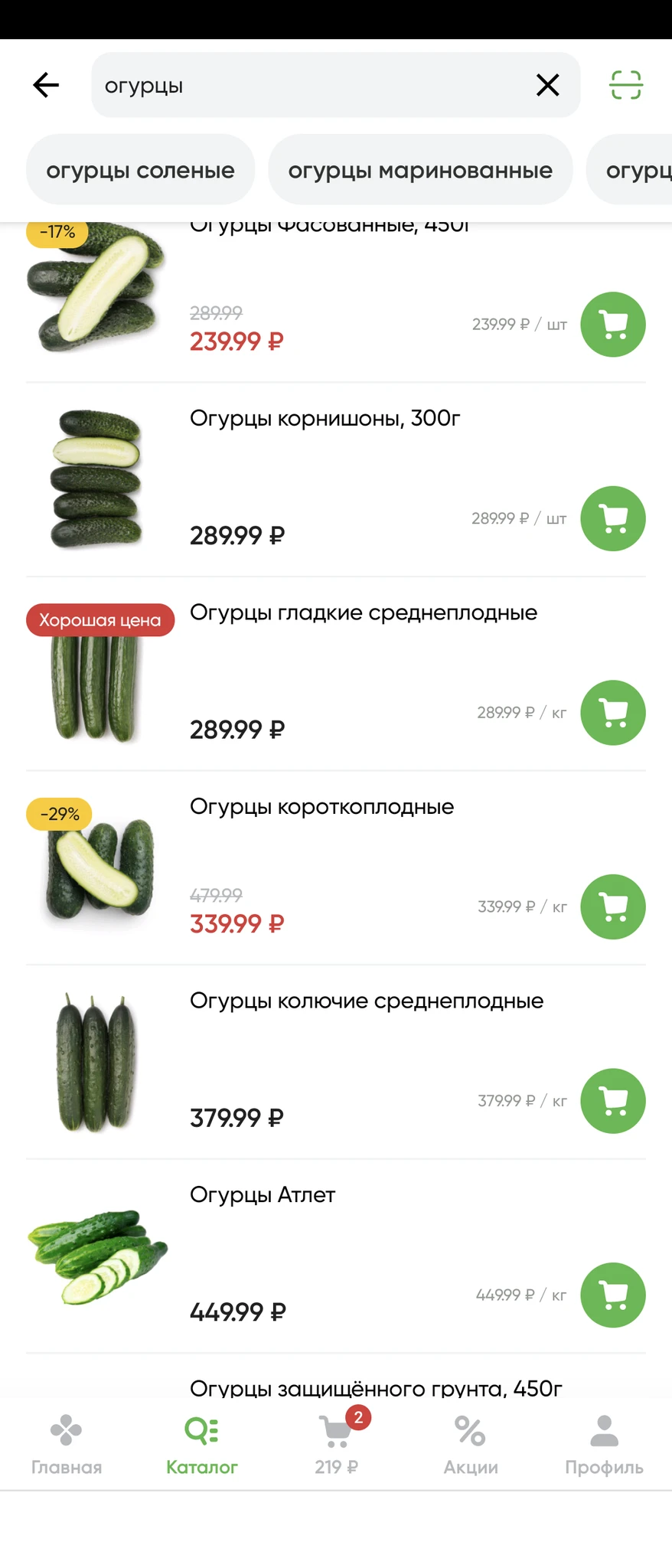Image resolution: width=672 pixels, height=1568 pixels.
Task: Add Огурцы Атлет to cart
Action: (x=613, y=1295)
